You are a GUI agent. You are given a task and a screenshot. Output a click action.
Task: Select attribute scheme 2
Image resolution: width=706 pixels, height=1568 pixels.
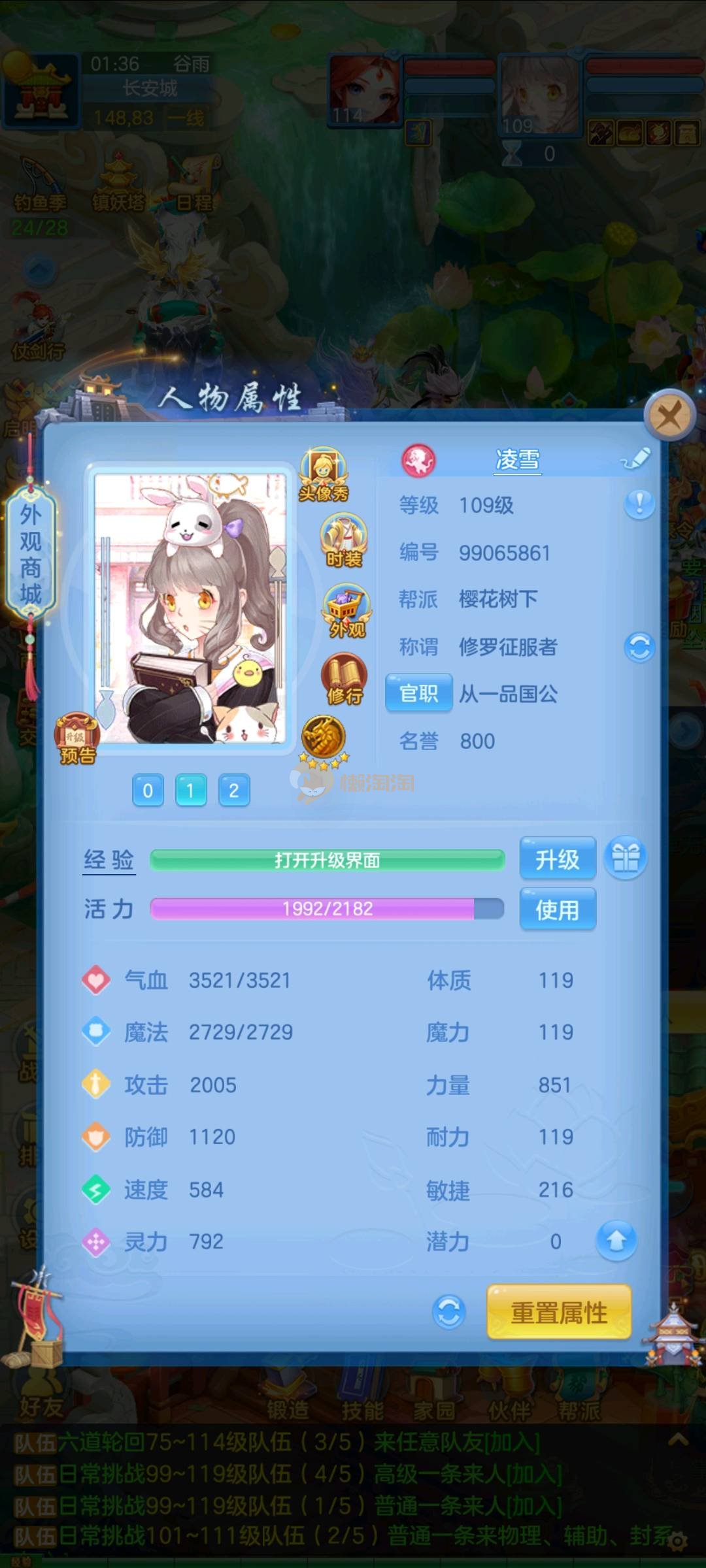(x=233, y=791)
